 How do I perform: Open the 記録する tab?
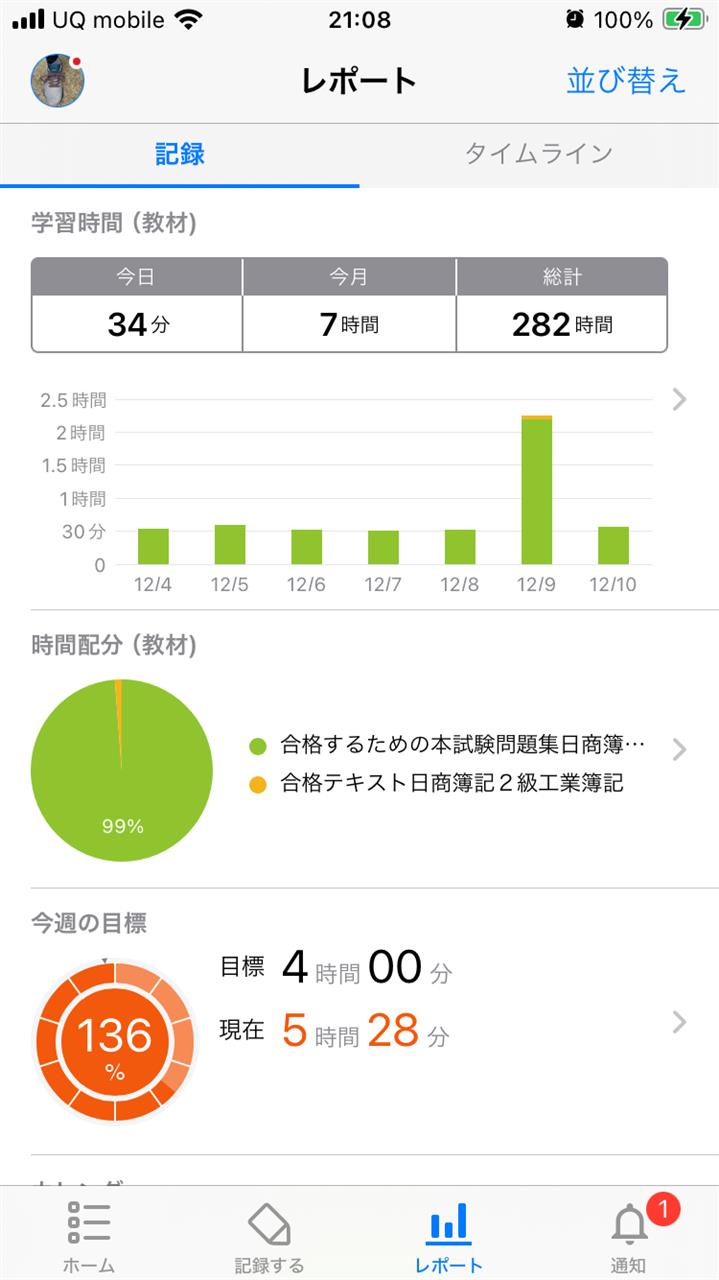coord(269,1236)
